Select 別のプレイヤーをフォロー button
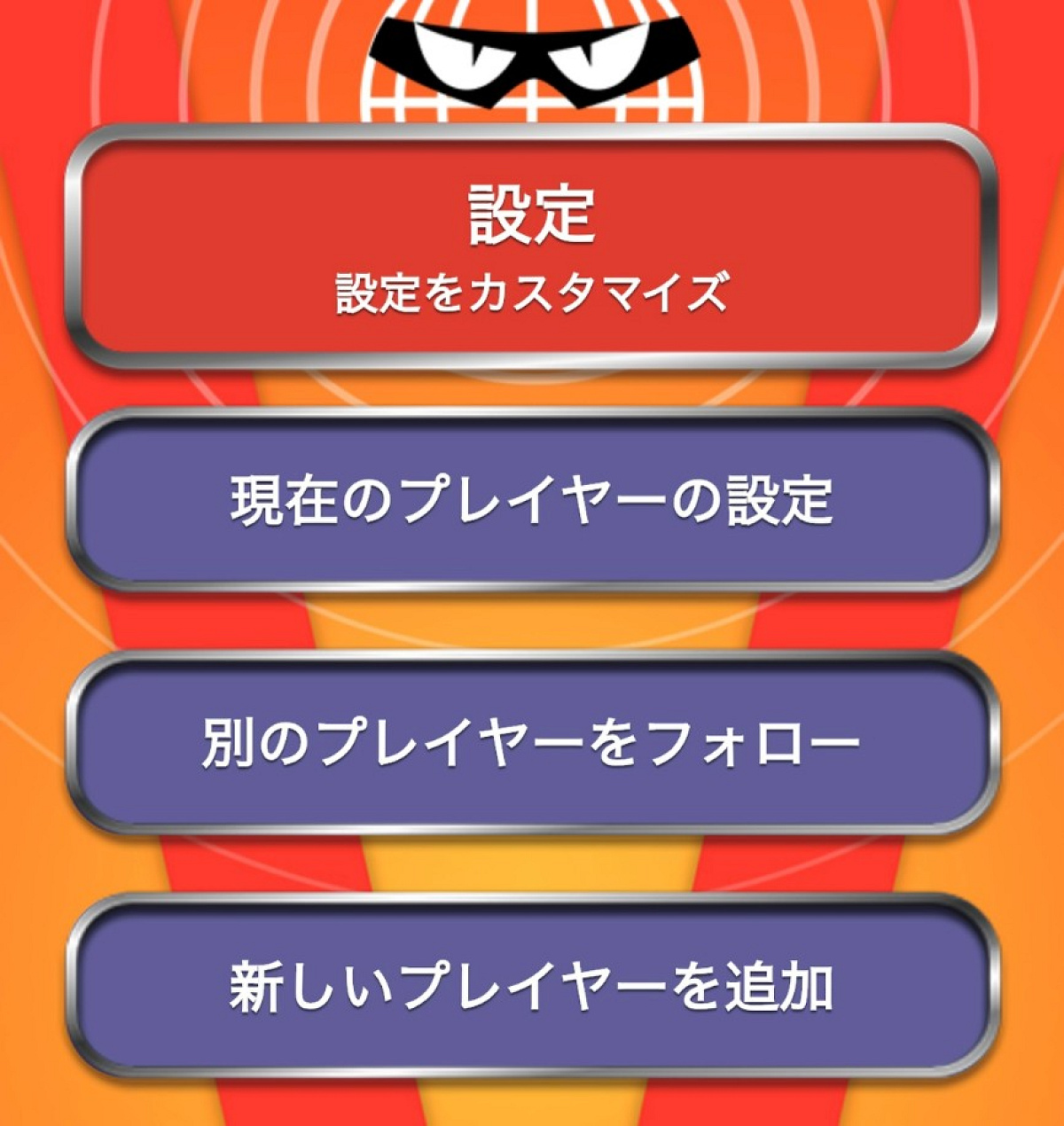 [x=532, y=743]
